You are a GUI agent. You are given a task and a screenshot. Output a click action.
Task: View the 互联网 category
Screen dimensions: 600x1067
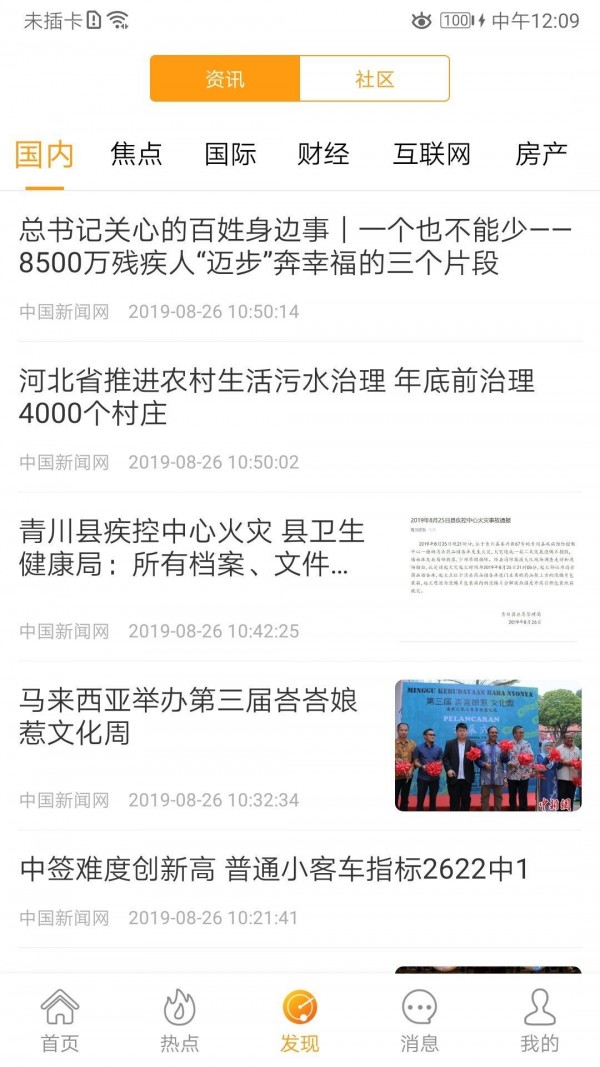432,154
